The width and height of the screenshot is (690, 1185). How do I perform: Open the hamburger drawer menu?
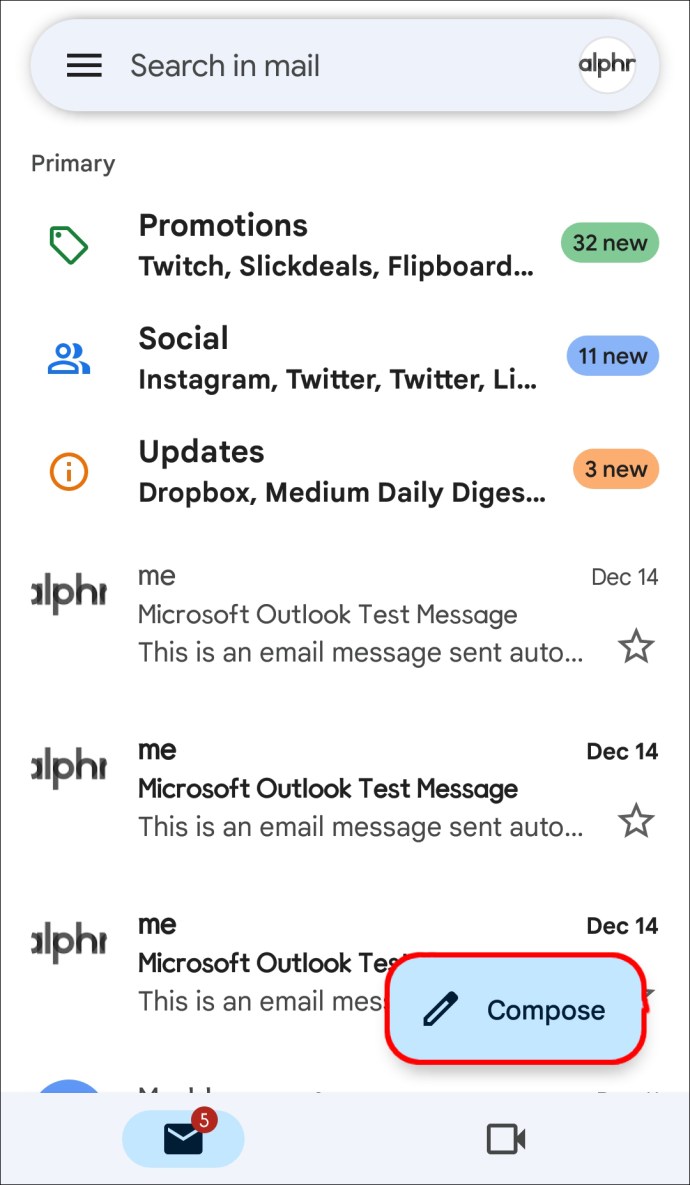(x=84, y=66)
